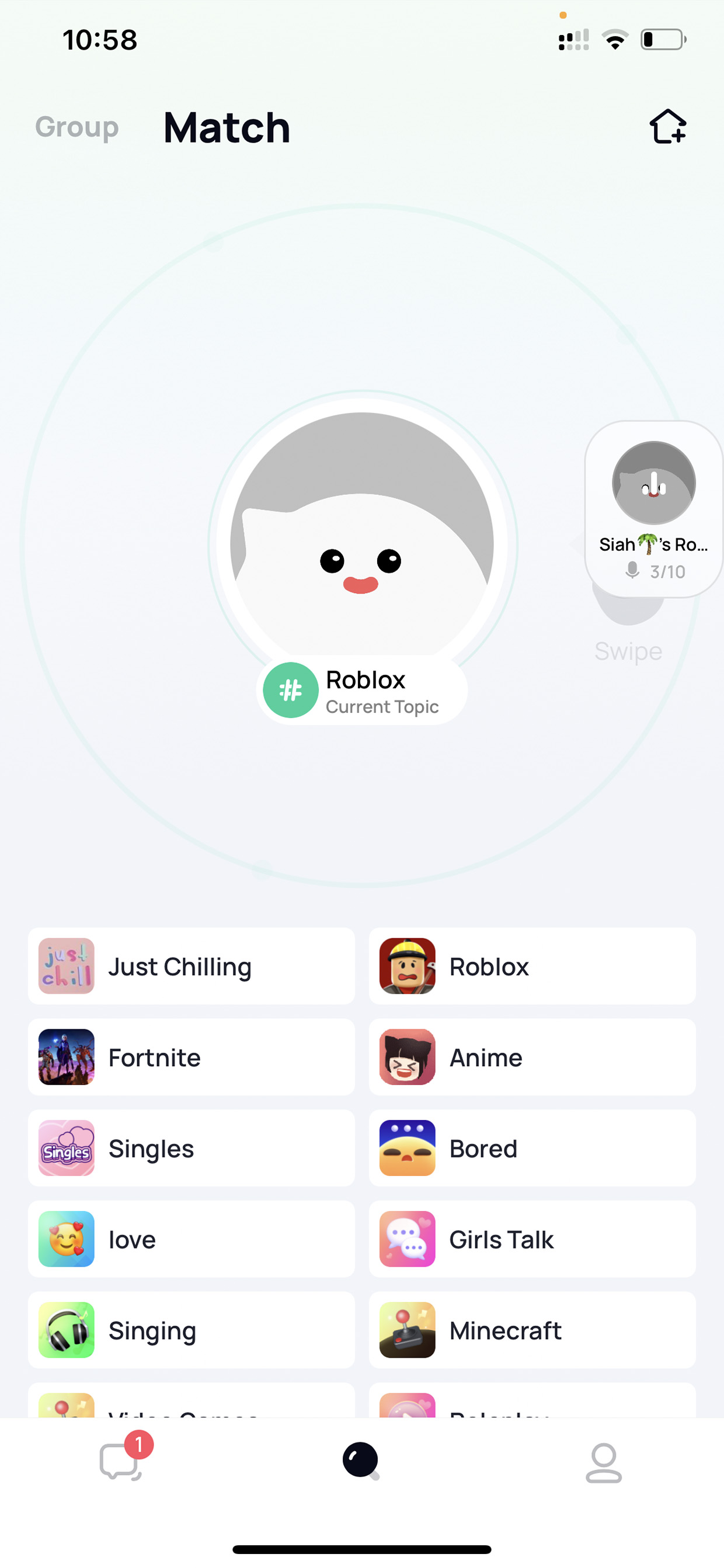Open the Singles topic
The image size is (724, 1568).
pos(191,1148)
